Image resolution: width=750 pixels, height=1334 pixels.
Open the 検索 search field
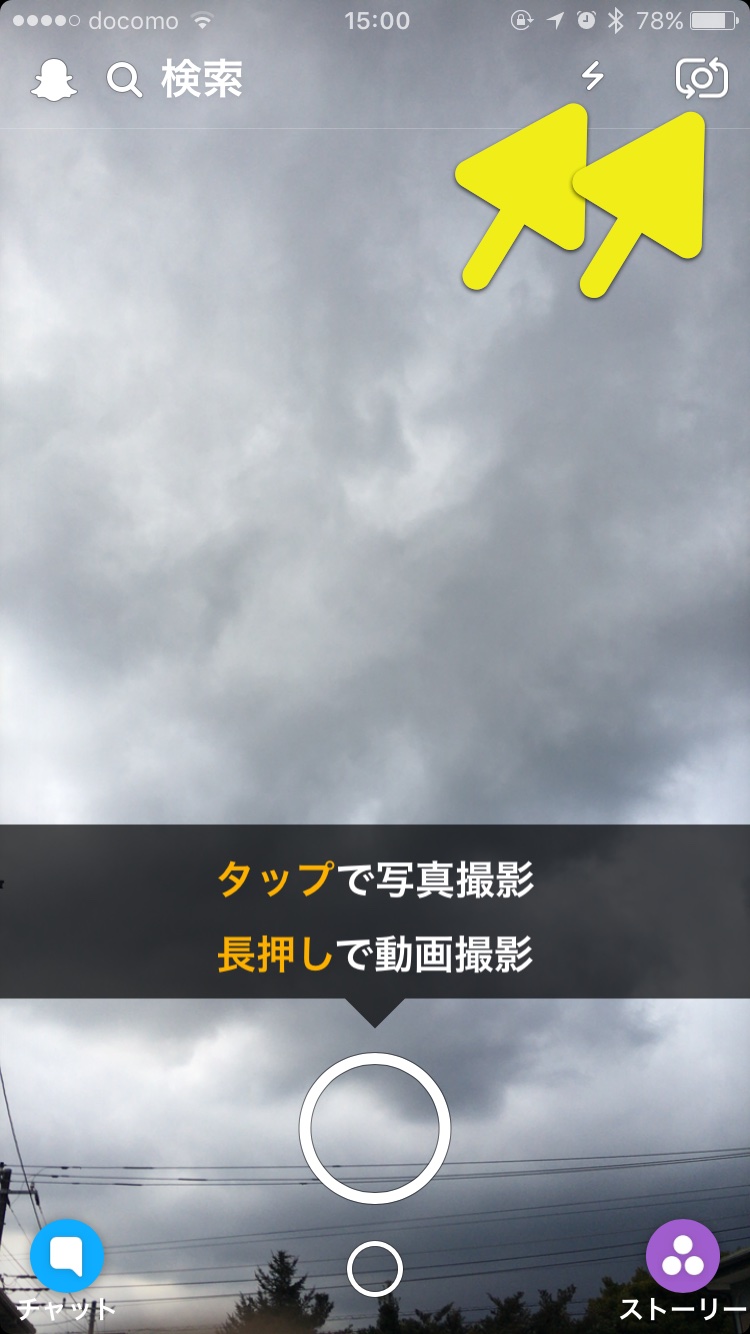click(x=176, y=80)
